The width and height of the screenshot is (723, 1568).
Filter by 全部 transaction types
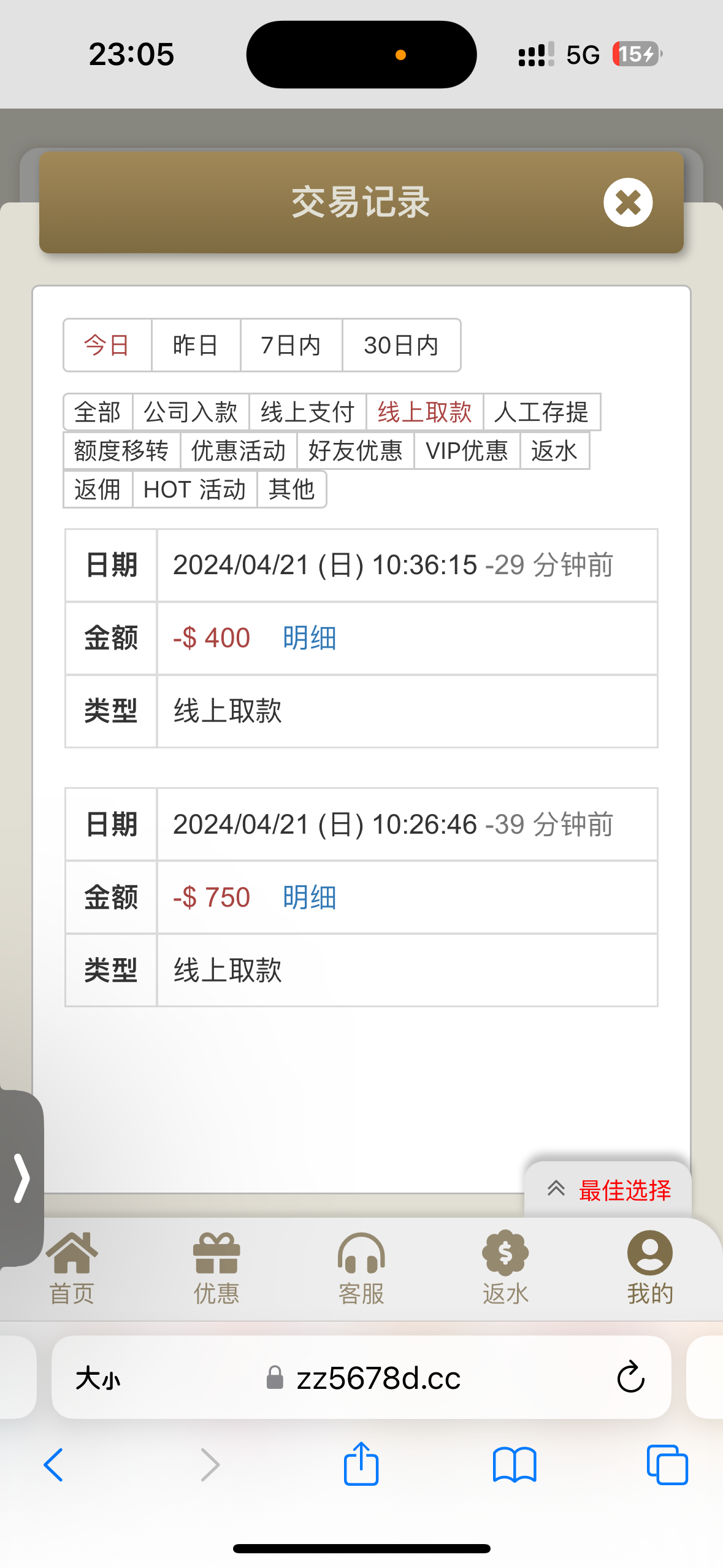pyautogui.click(x=98, y=412)
